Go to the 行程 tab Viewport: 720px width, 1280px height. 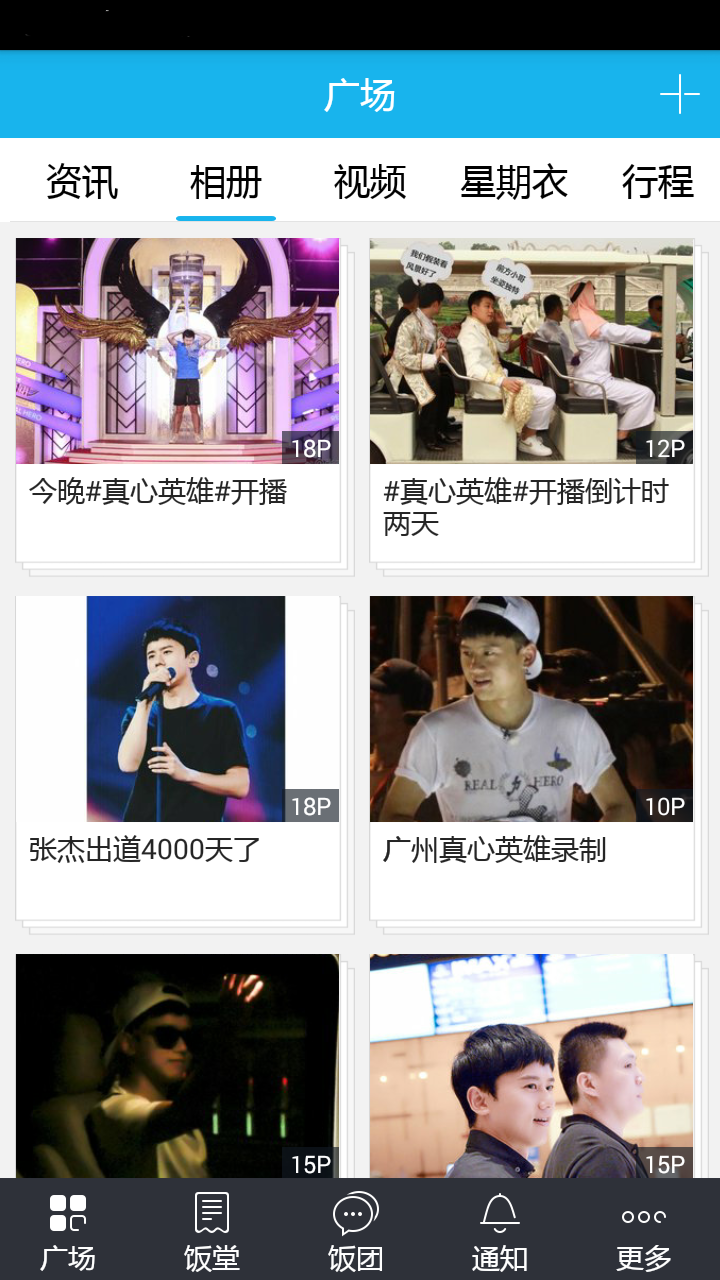click(657, 182)
